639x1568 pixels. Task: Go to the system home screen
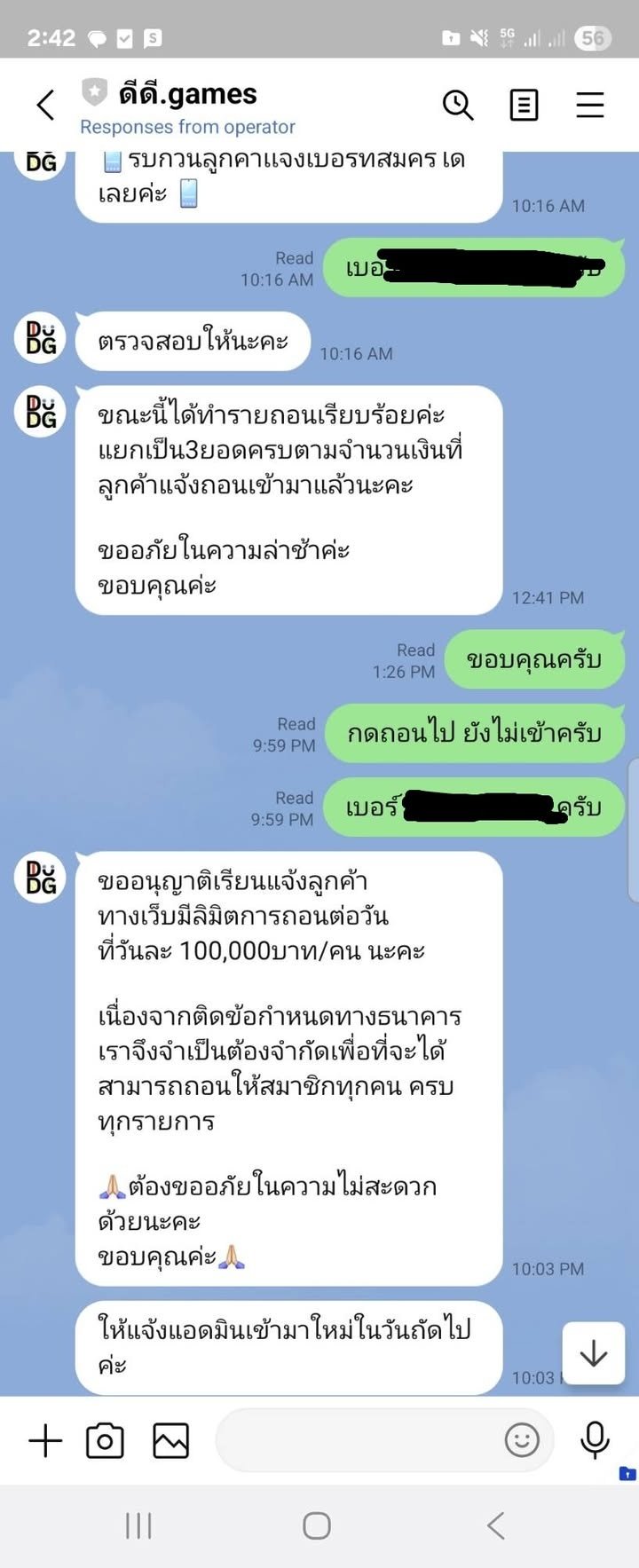coord(317,1526)
